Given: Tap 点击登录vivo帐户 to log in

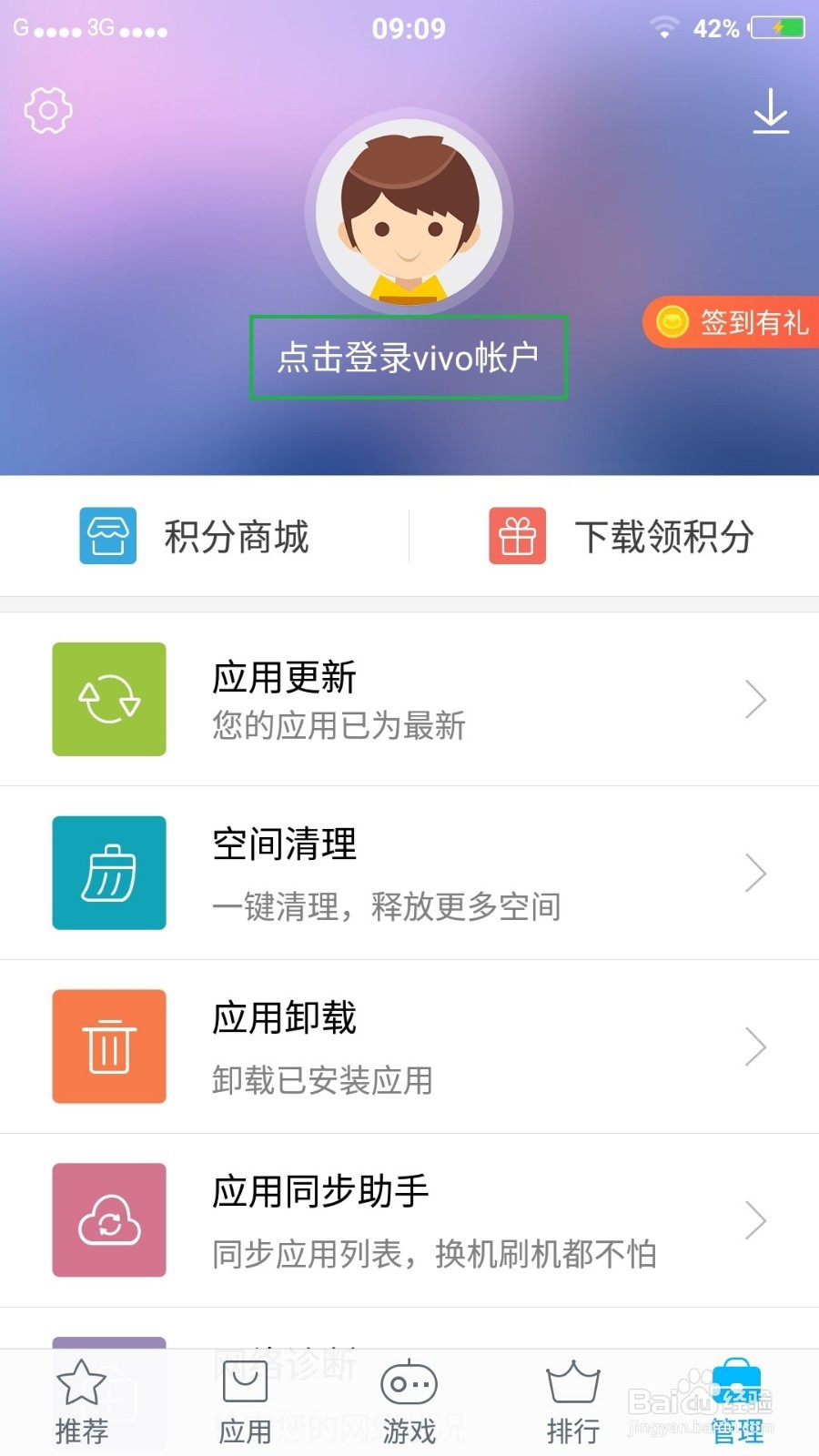Looking at the screenshot, I should (409, 357).
